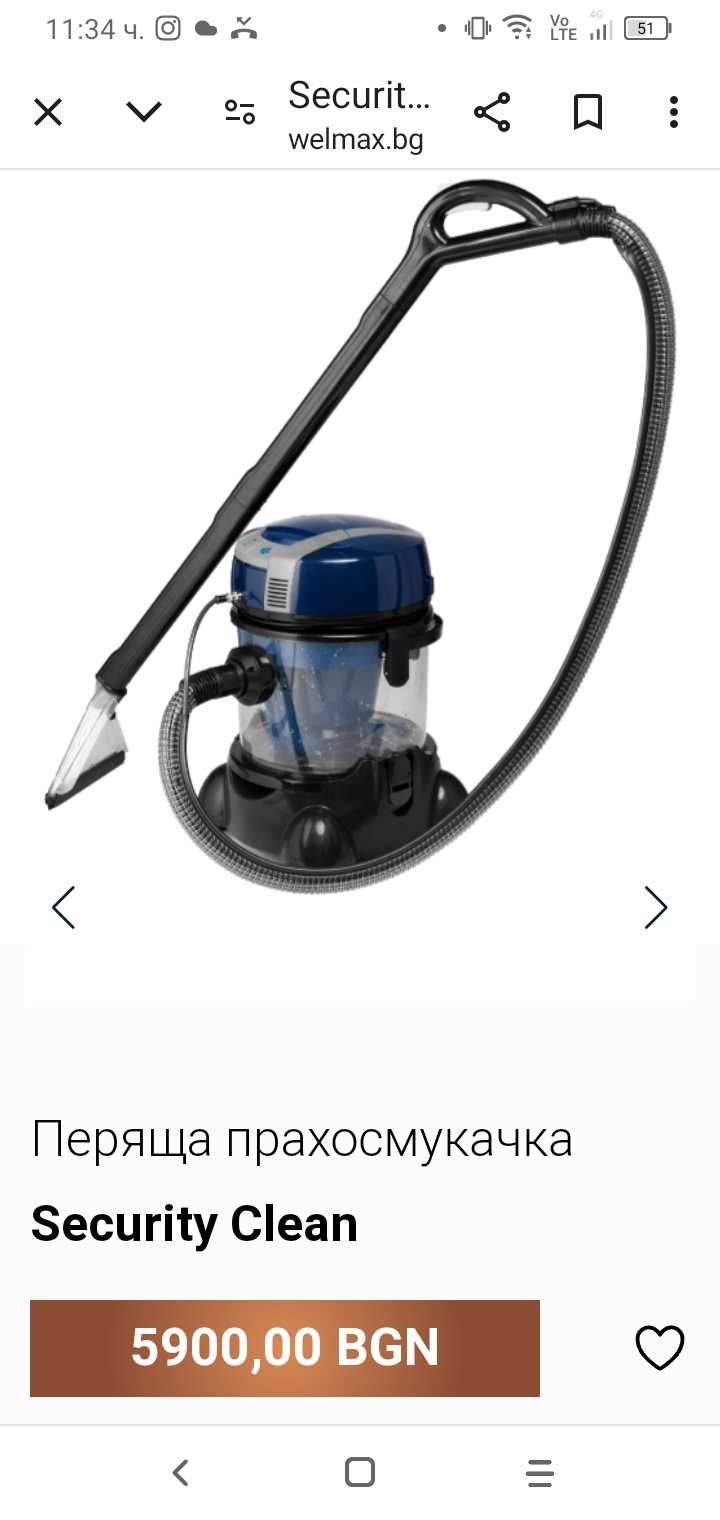Show the previous product image
This screenshot has height=1520, width=720.
point(64,908)
